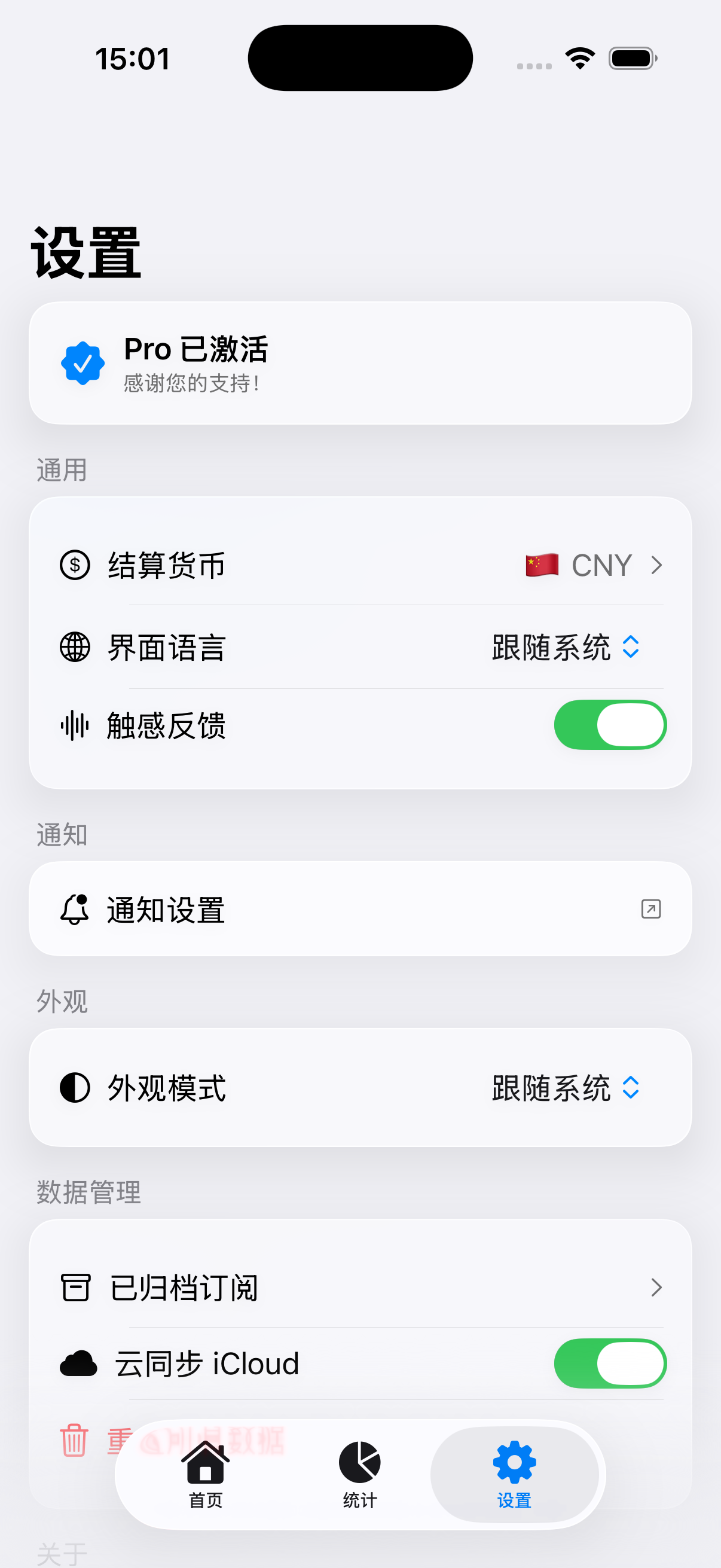This screenshot has width=721, height=1568.
Task: Click the currency dollar icon beside 结算货币
Action: (x=74, y=566)
